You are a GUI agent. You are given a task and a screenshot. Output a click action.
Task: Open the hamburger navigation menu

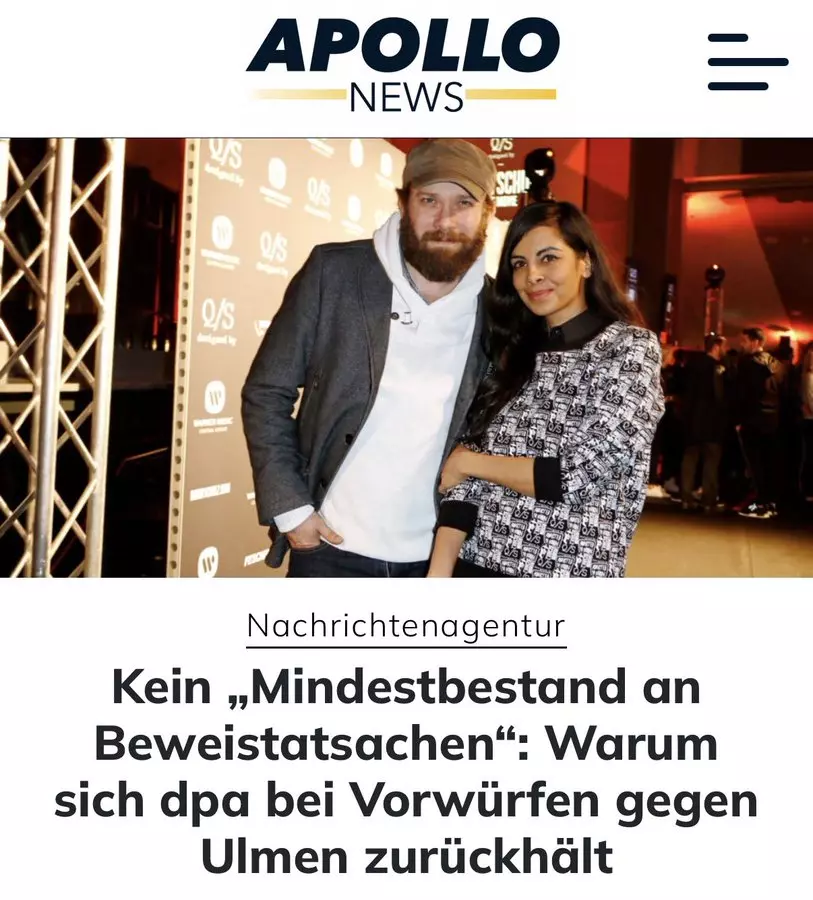click(x=747, y=62)
